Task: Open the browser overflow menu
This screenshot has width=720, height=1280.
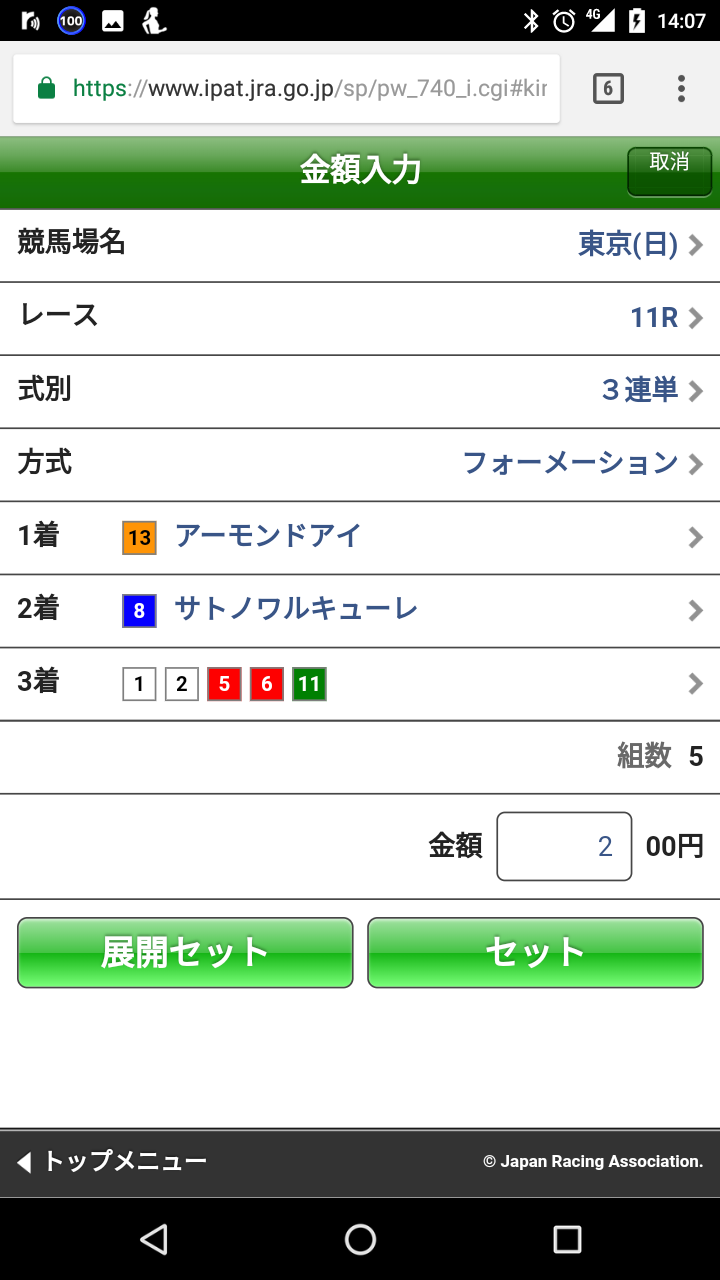Action: (x=681, y=89)
